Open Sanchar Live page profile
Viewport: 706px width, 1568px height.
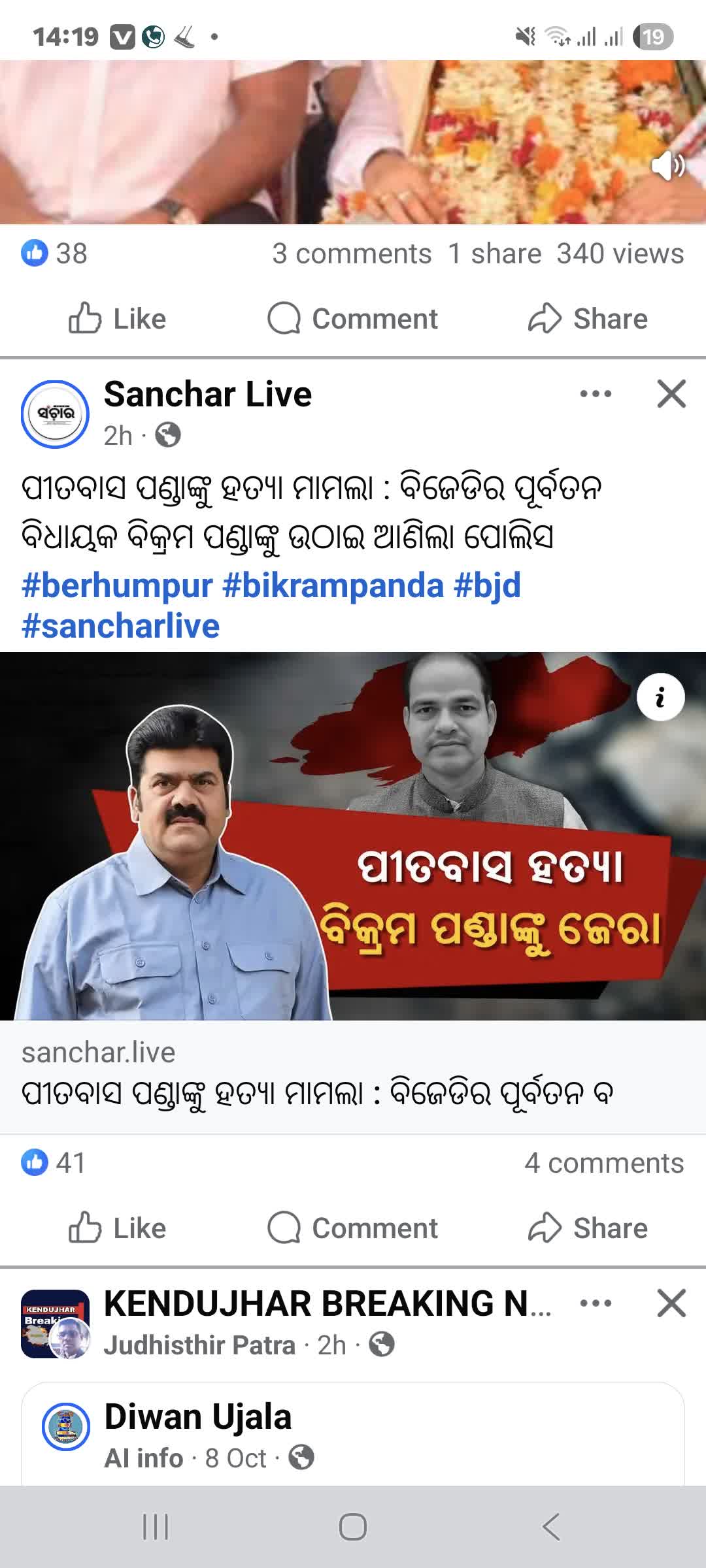[207, 395]
